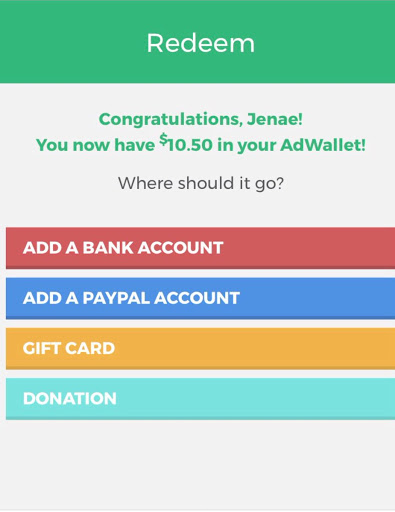Pick Donation for the AdWallet balance

200,399
